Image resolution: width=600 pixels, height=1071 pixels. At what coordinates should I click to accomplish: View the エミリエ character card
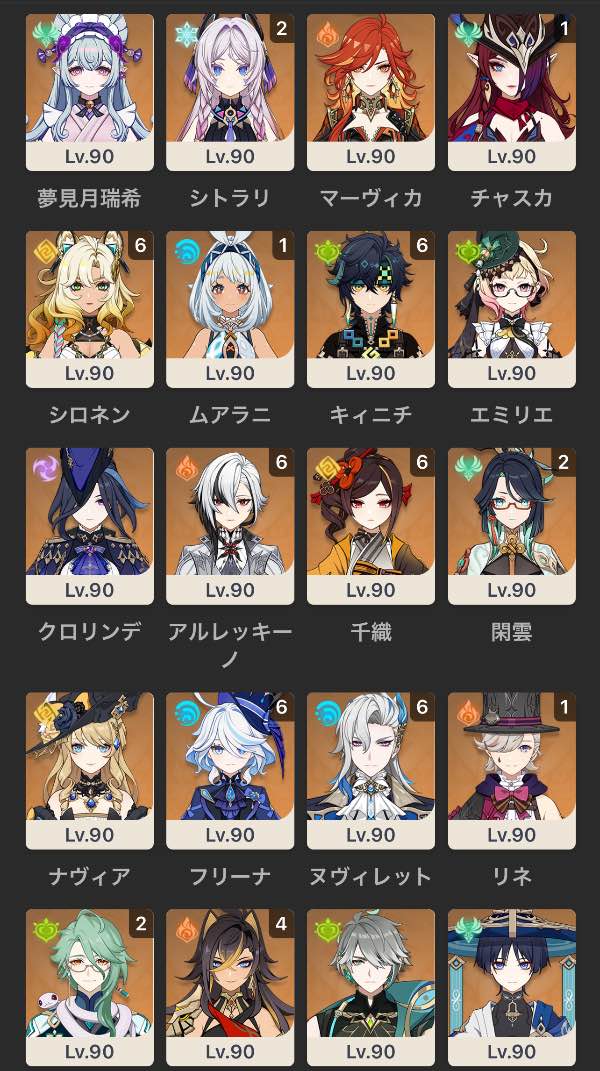[511, 309]
